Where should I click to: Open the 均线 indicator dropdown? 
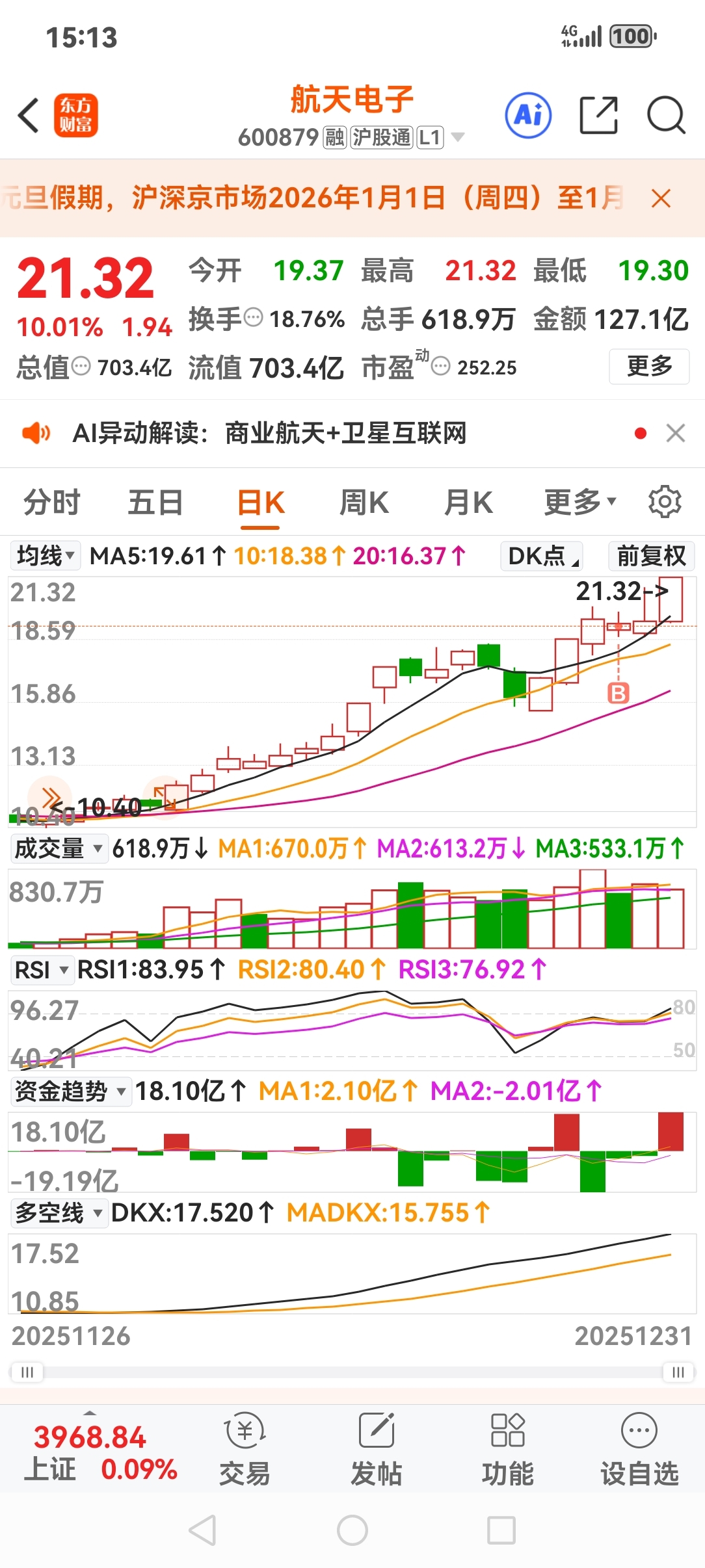click(46, 556)
